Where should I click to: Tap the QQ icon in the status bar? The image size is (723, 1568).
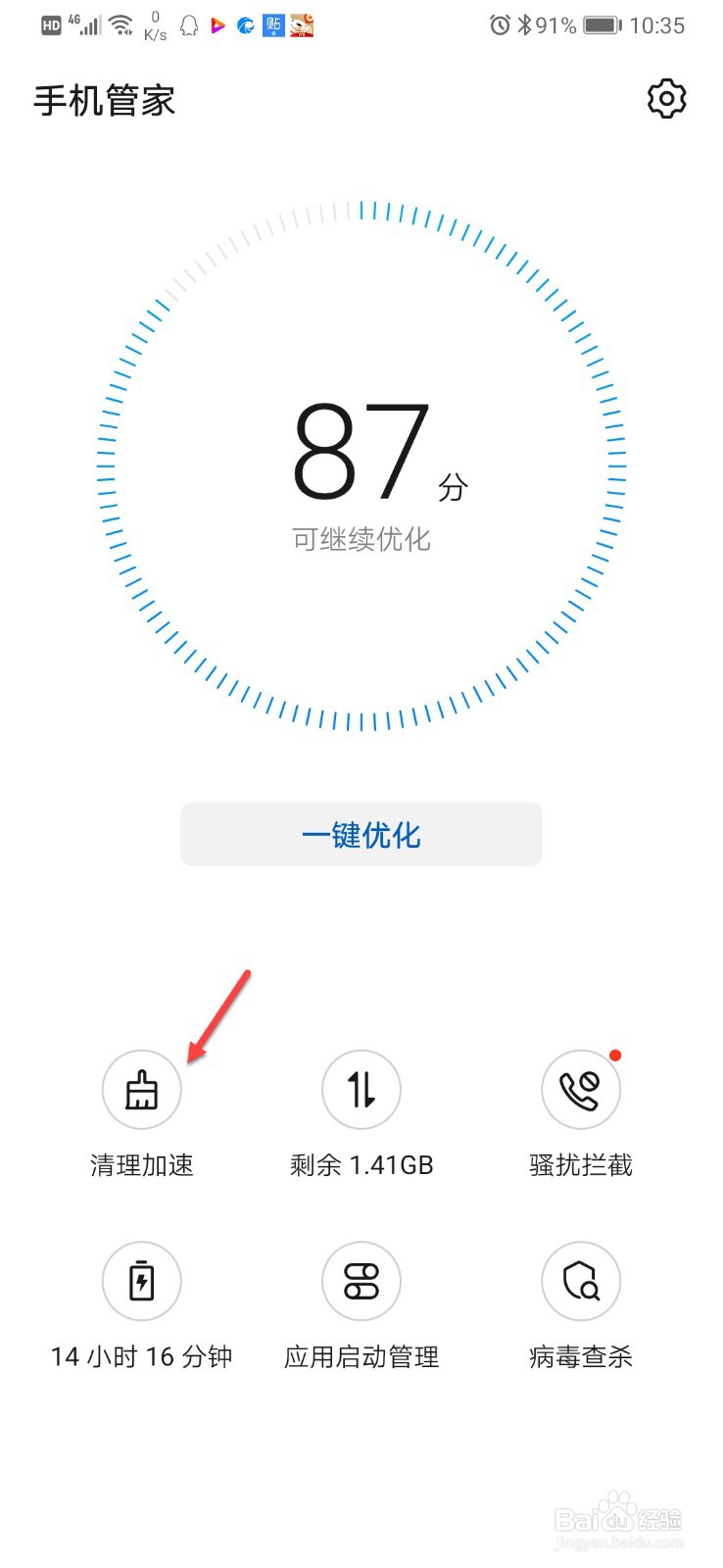(188, 25)
